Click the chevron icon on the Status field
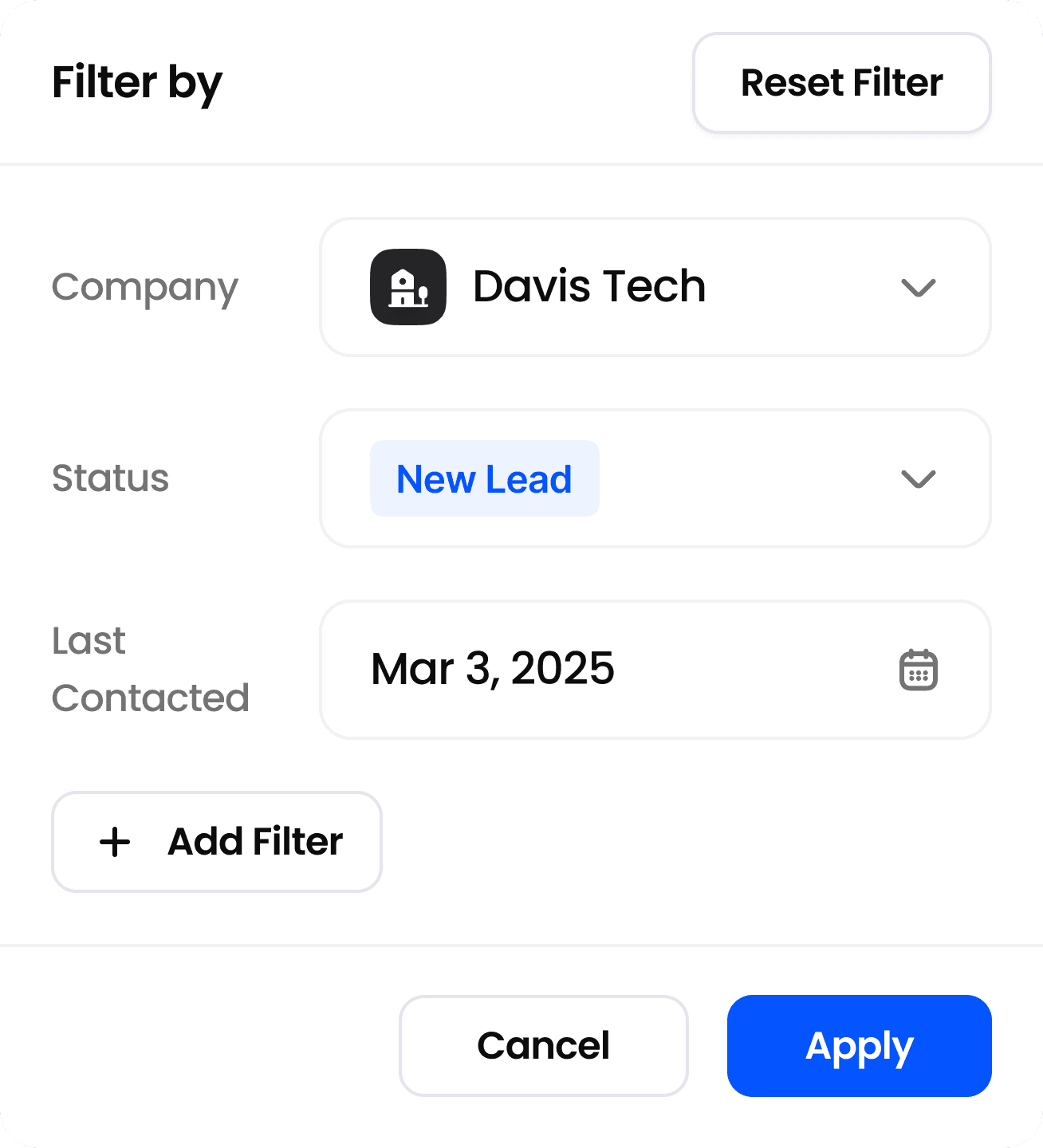This screenshot has width=1043, height=1148. (918, 478)
